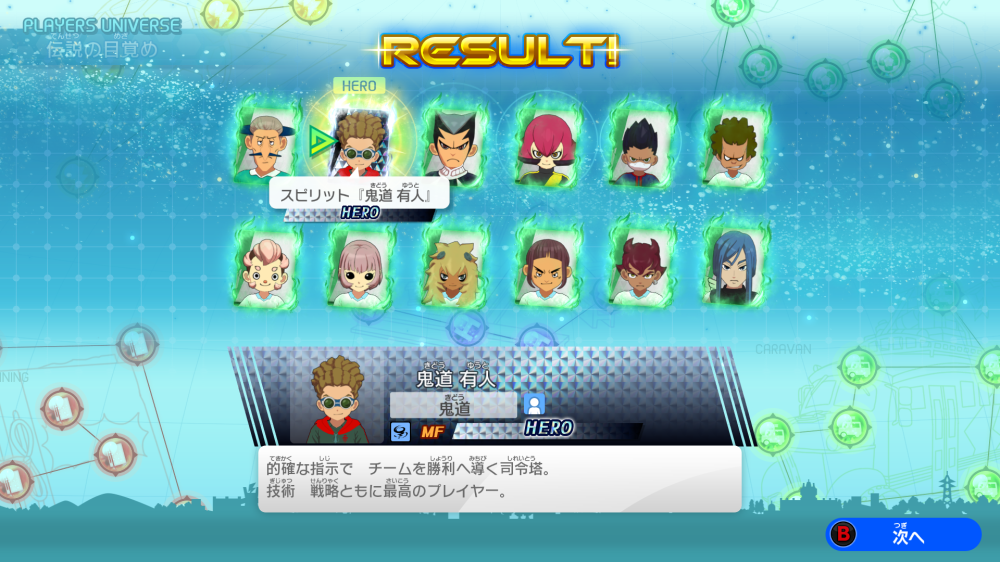The height and width of the screenshot is (562, 1000).
Task: Open the red-haired yellow-eyed character card
Action: (546, 147)
